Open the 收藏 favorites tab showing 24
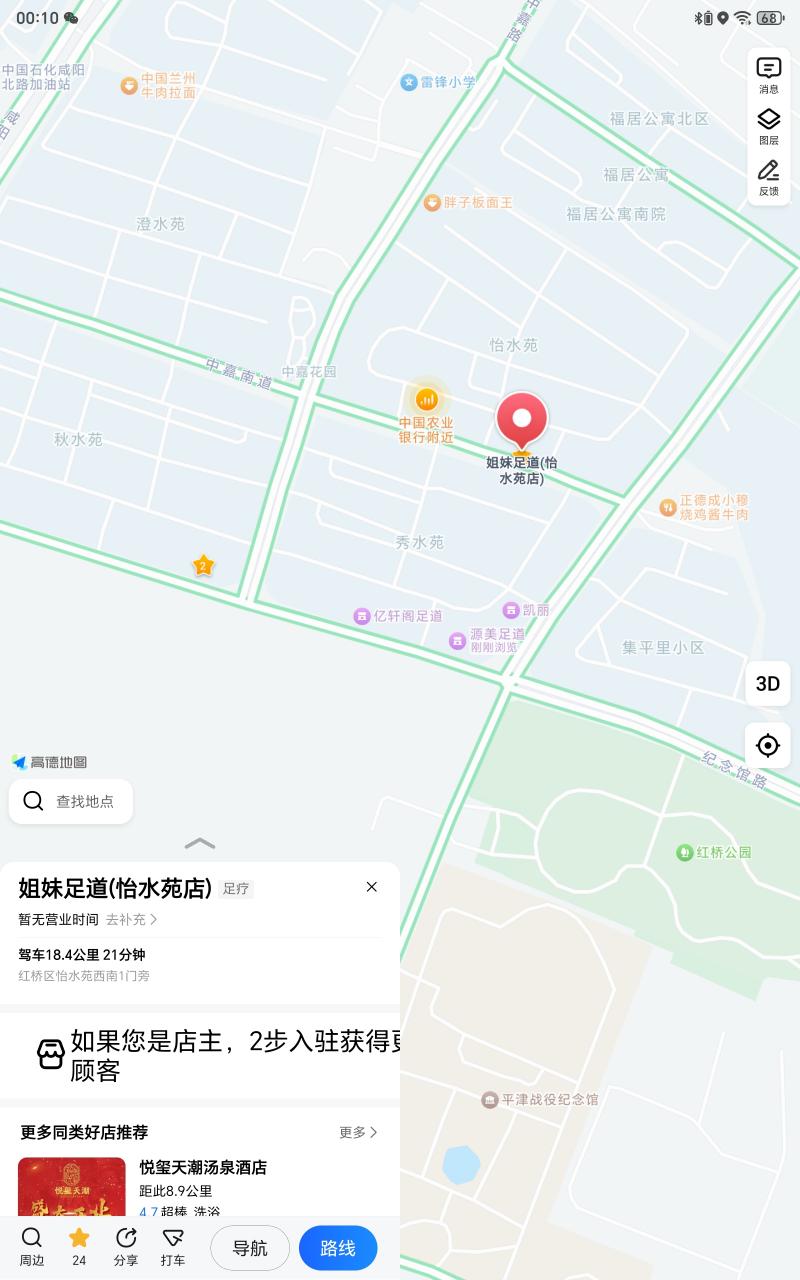The width and height of the screenshot is (800, 1280). [78, 1247]
